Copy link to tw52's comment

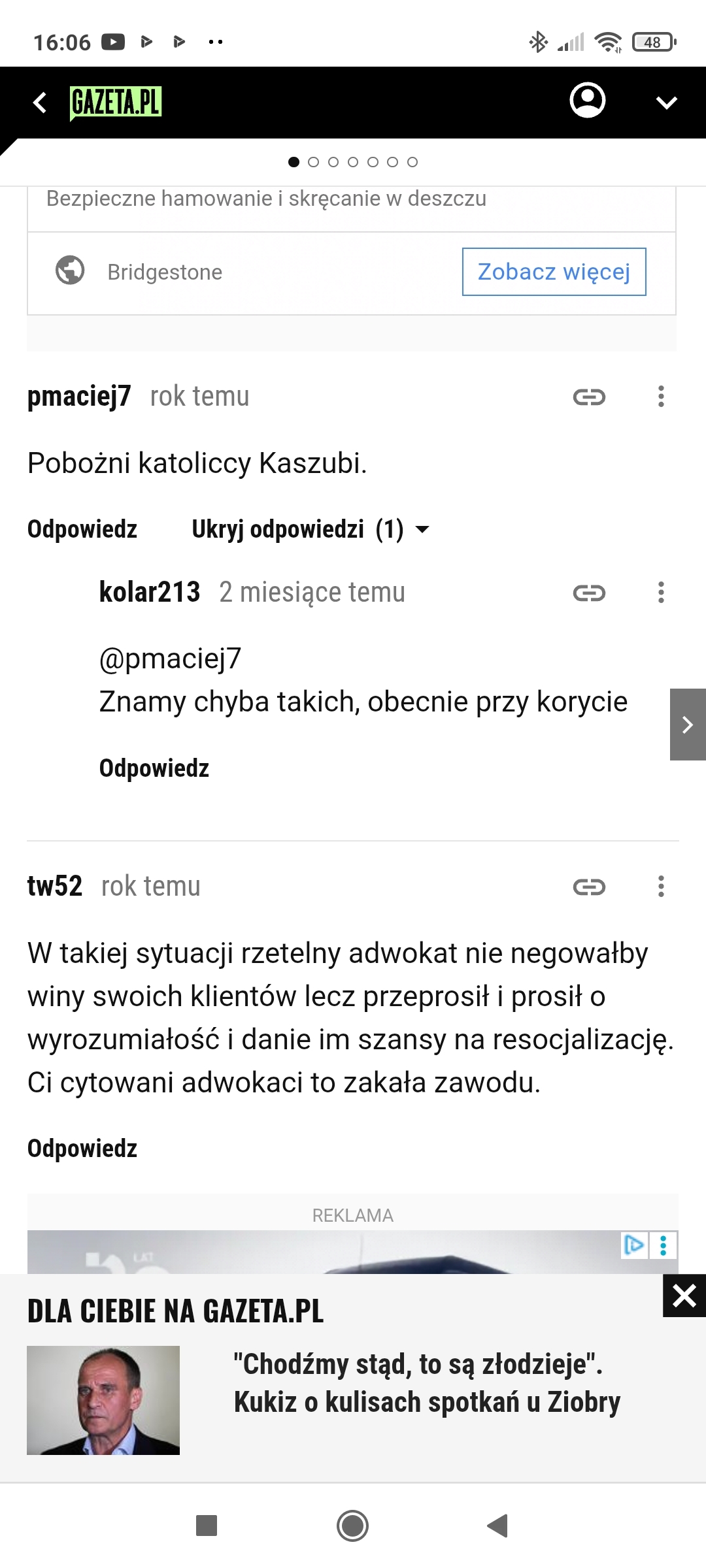tap(589, 887)
